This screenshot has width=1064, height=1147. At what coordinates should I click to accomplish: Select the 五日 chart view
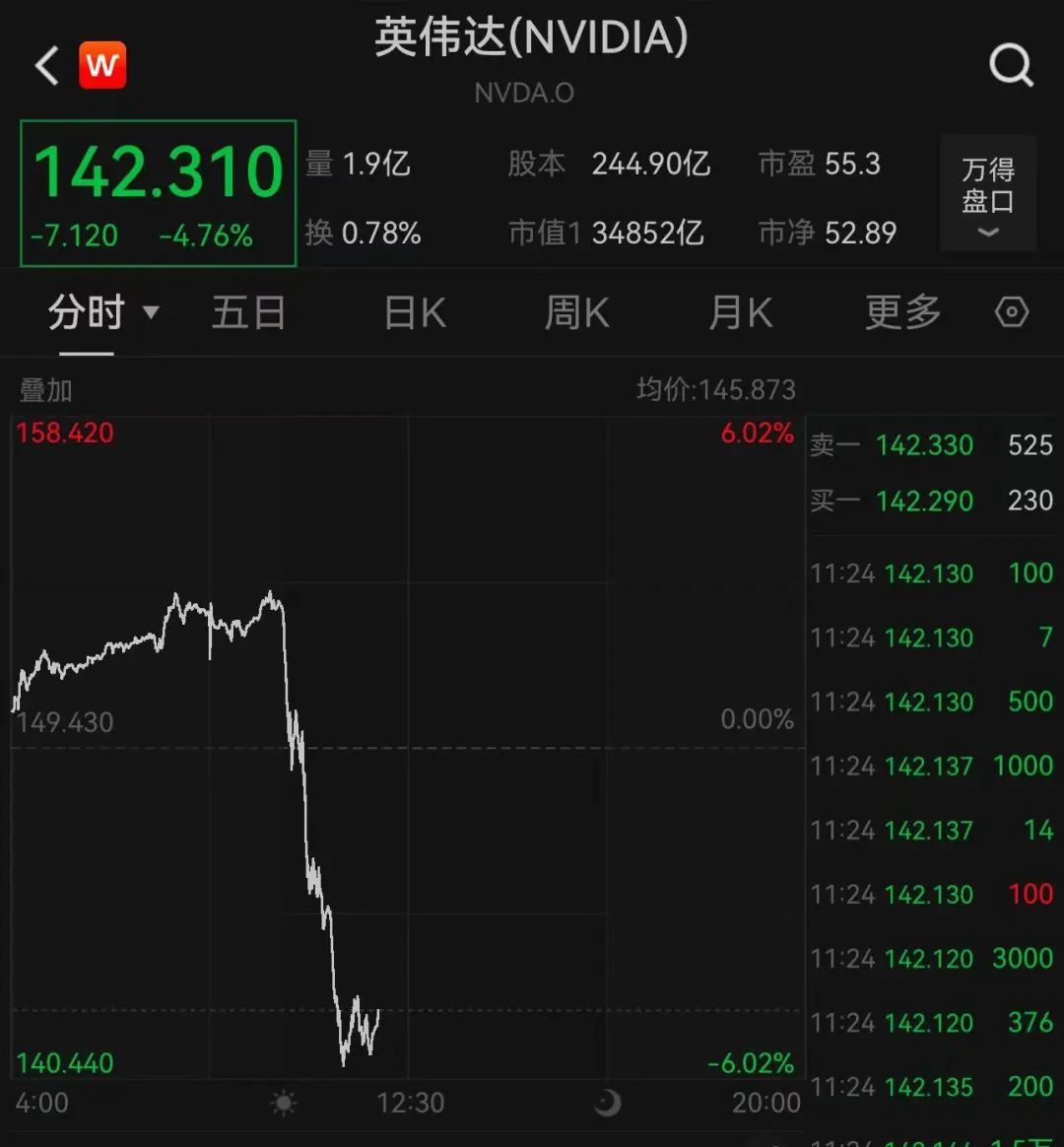tap(248, 311)
